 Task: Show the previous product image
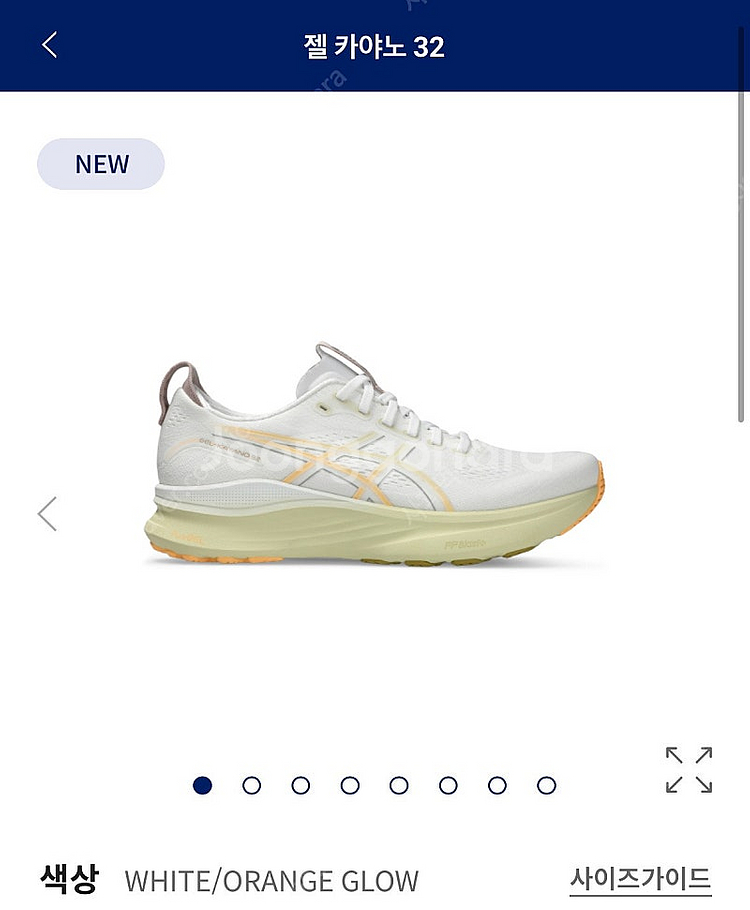pos(47,514)
